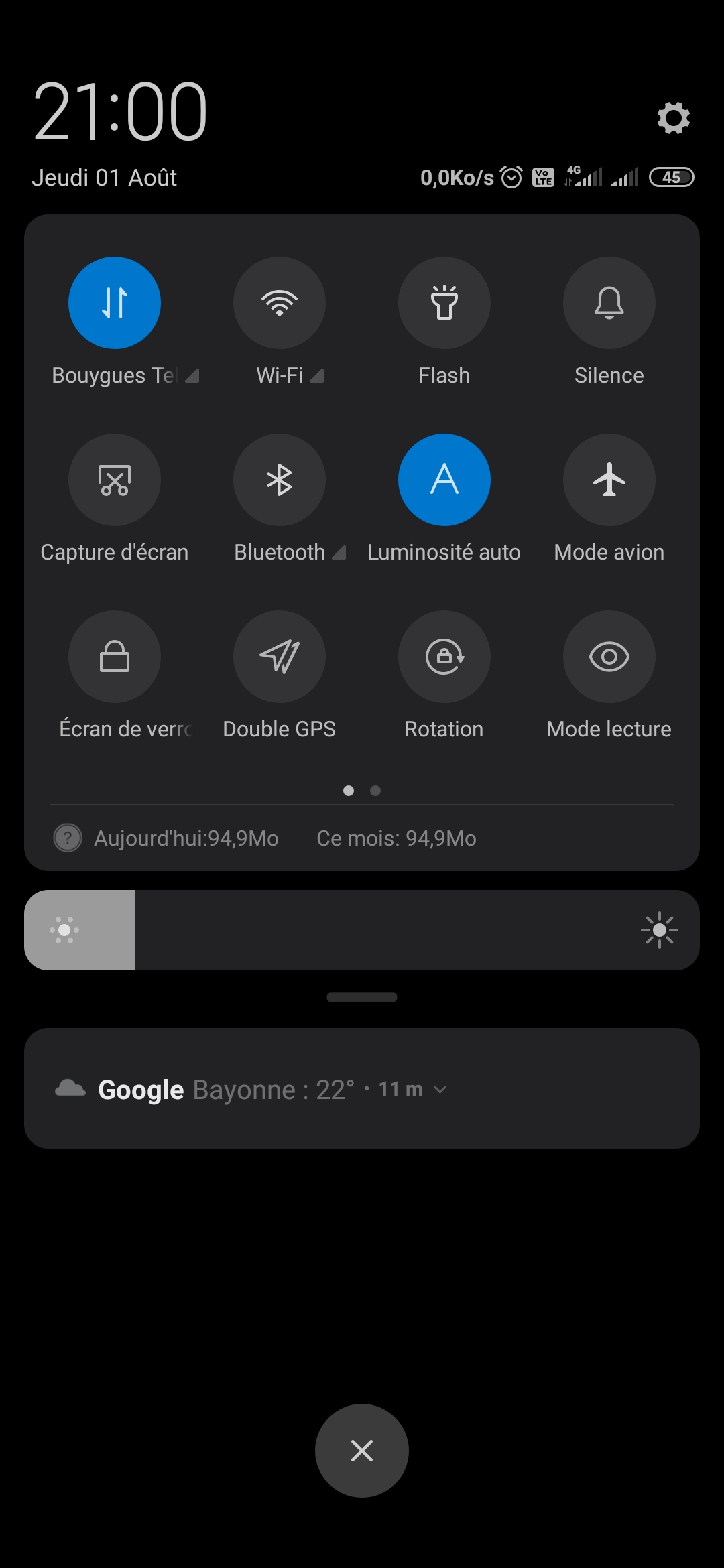The image size is (724, 1568).
Task: Expand Bluetooth device options arrow
Action: [x=339, y=553]
